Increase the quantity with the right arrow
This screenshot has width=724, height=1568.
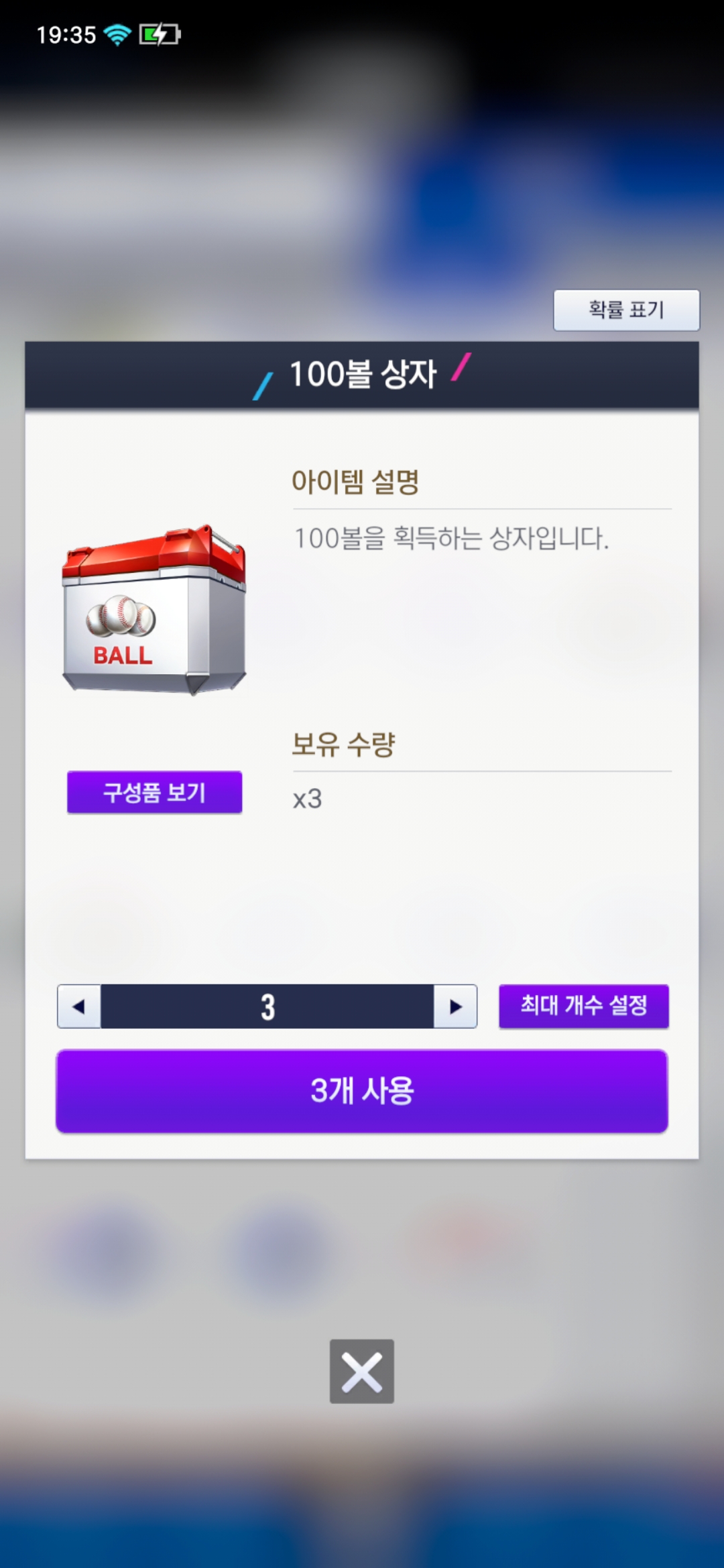tap(455, 1006)
